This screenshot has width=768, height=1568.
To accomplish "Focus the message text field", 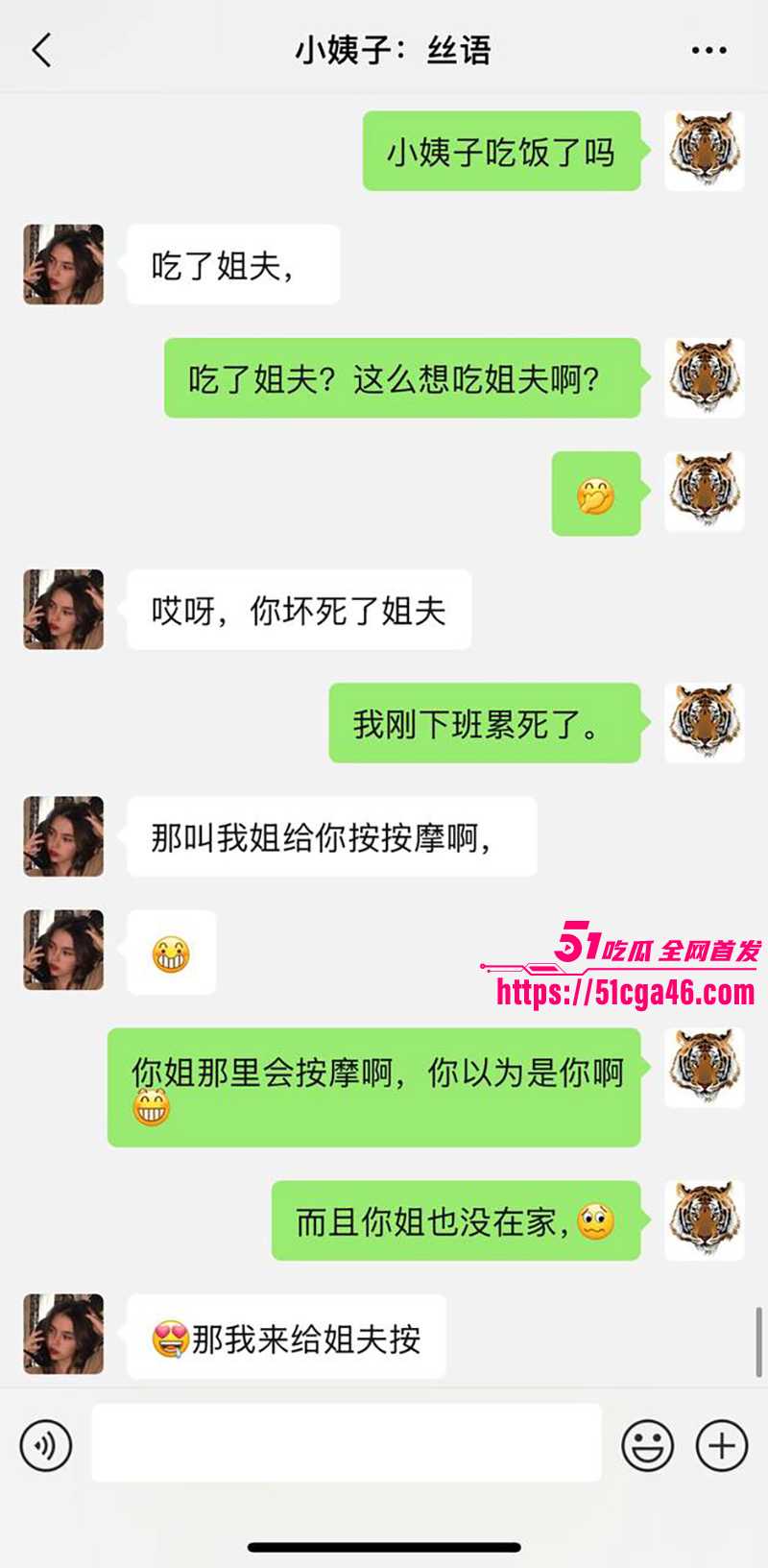I will tap(346, 1442).
